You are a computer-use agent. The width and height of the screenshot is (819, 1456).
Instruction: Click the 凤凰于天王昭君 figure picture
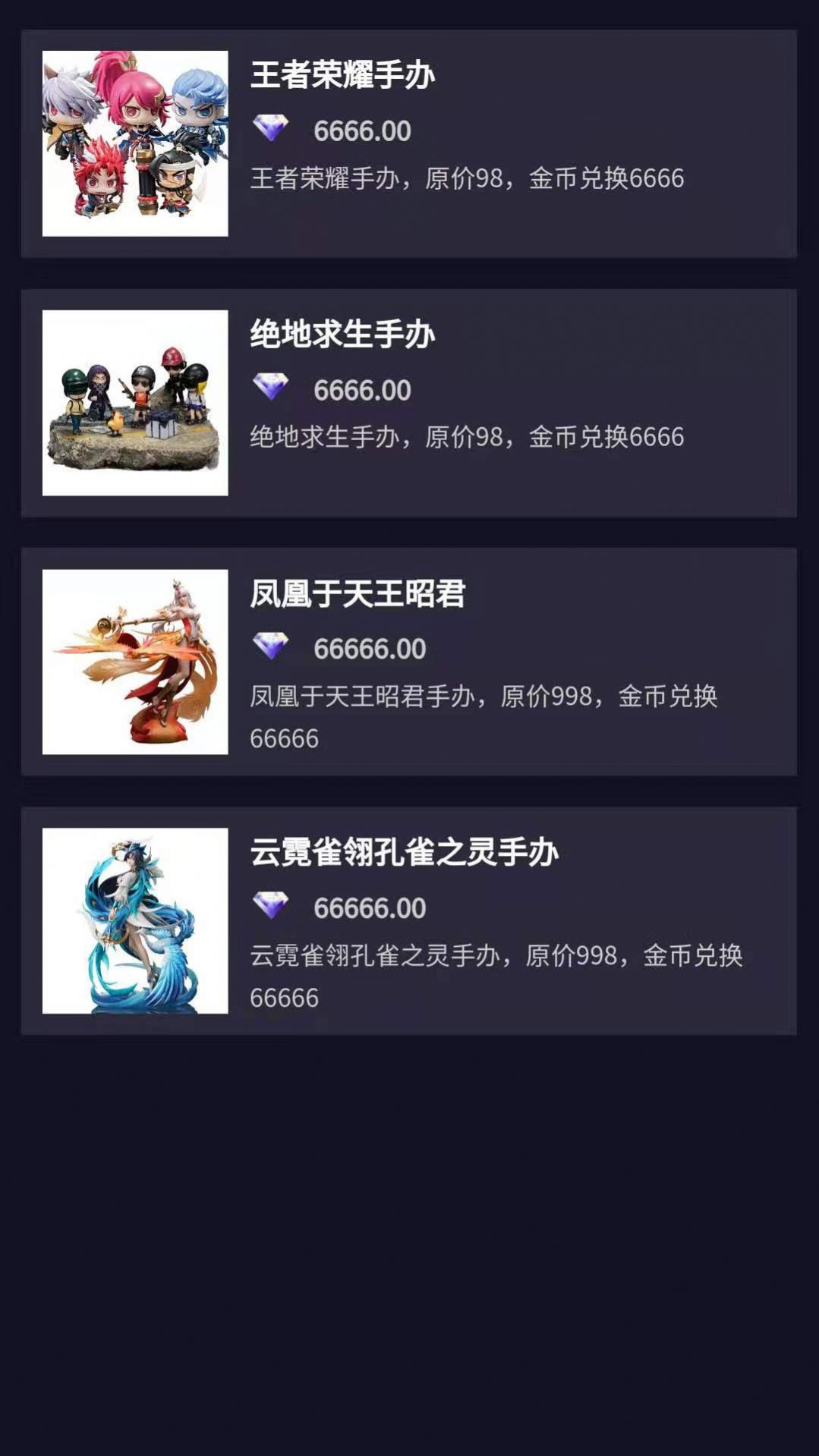(135, 662)
